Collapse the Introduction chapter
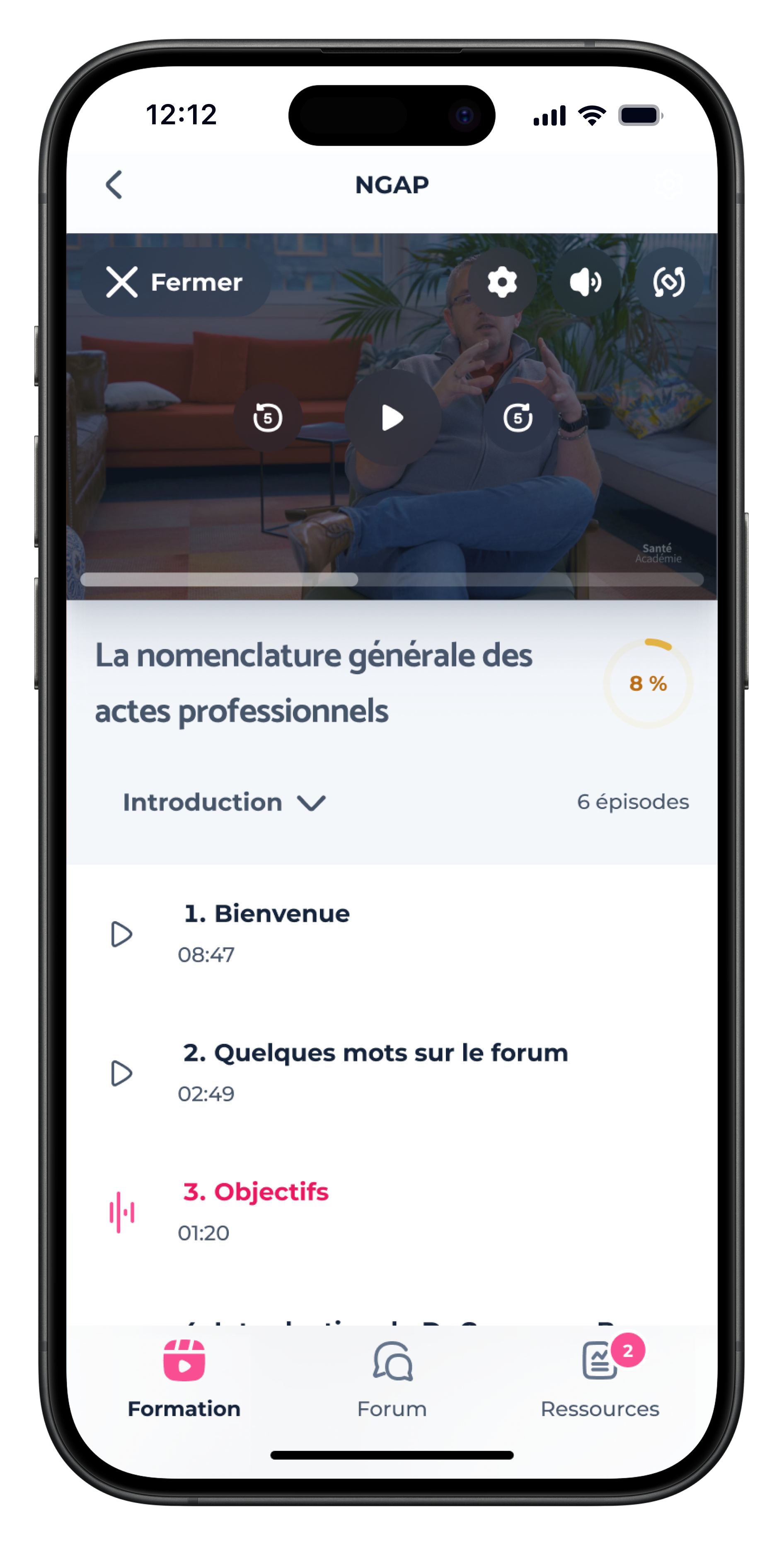The image size is (784, 1545). 311,802
